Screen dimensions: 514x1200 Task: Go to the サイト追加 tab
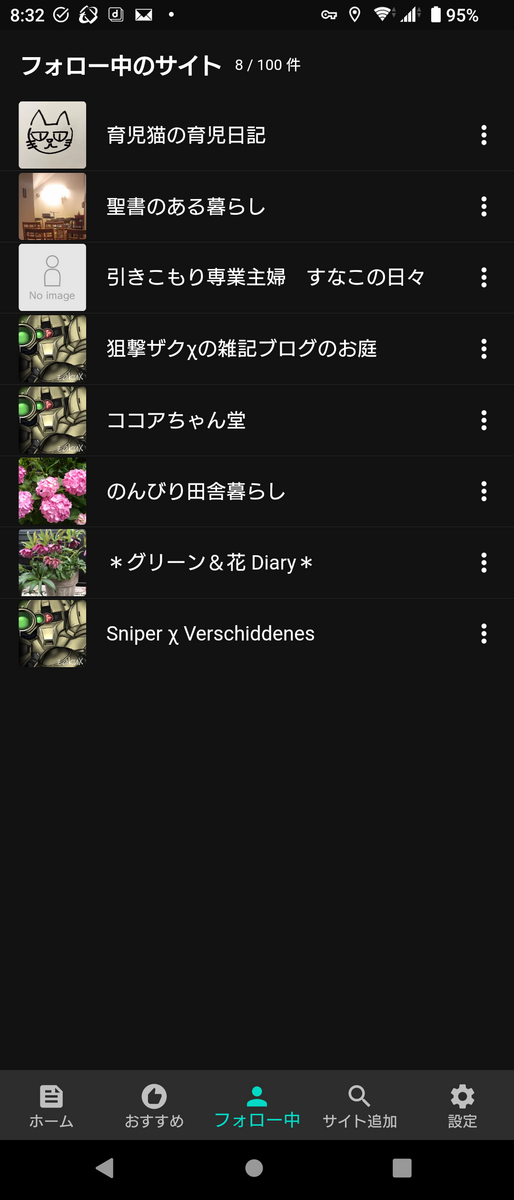point(360,1106)
